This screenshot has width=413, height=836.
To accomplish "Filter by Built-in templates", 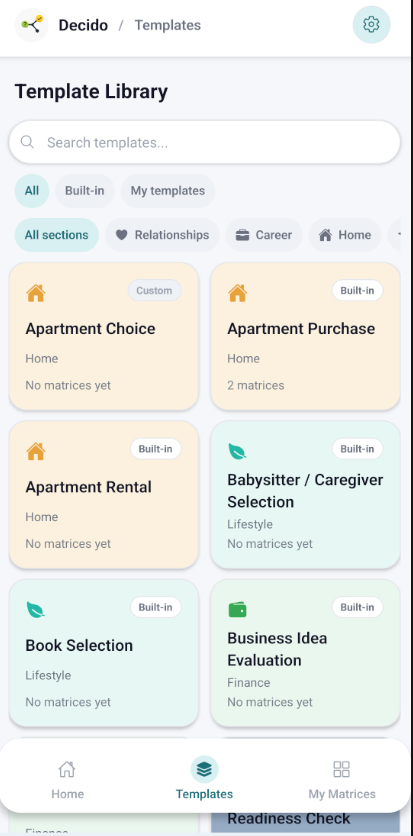I will [85, 191].
